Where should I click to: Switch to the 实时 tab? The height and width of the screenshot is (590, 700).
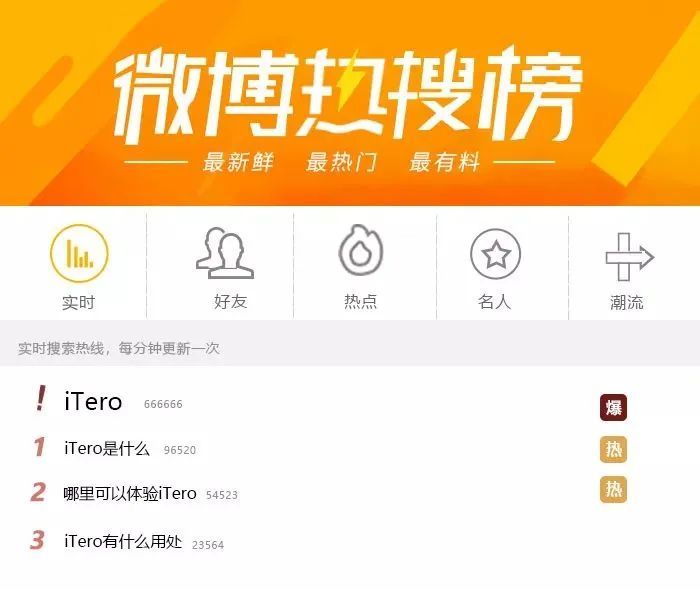(78, 266)
